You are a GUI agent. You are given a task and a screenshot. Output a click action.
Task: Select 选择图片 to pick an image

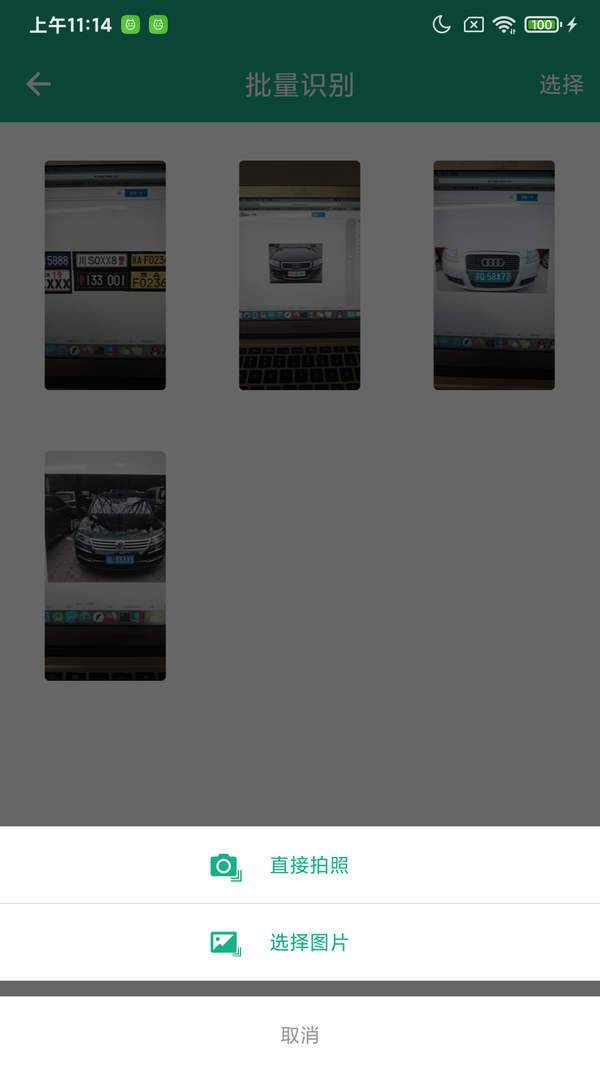tap(300, 942)
